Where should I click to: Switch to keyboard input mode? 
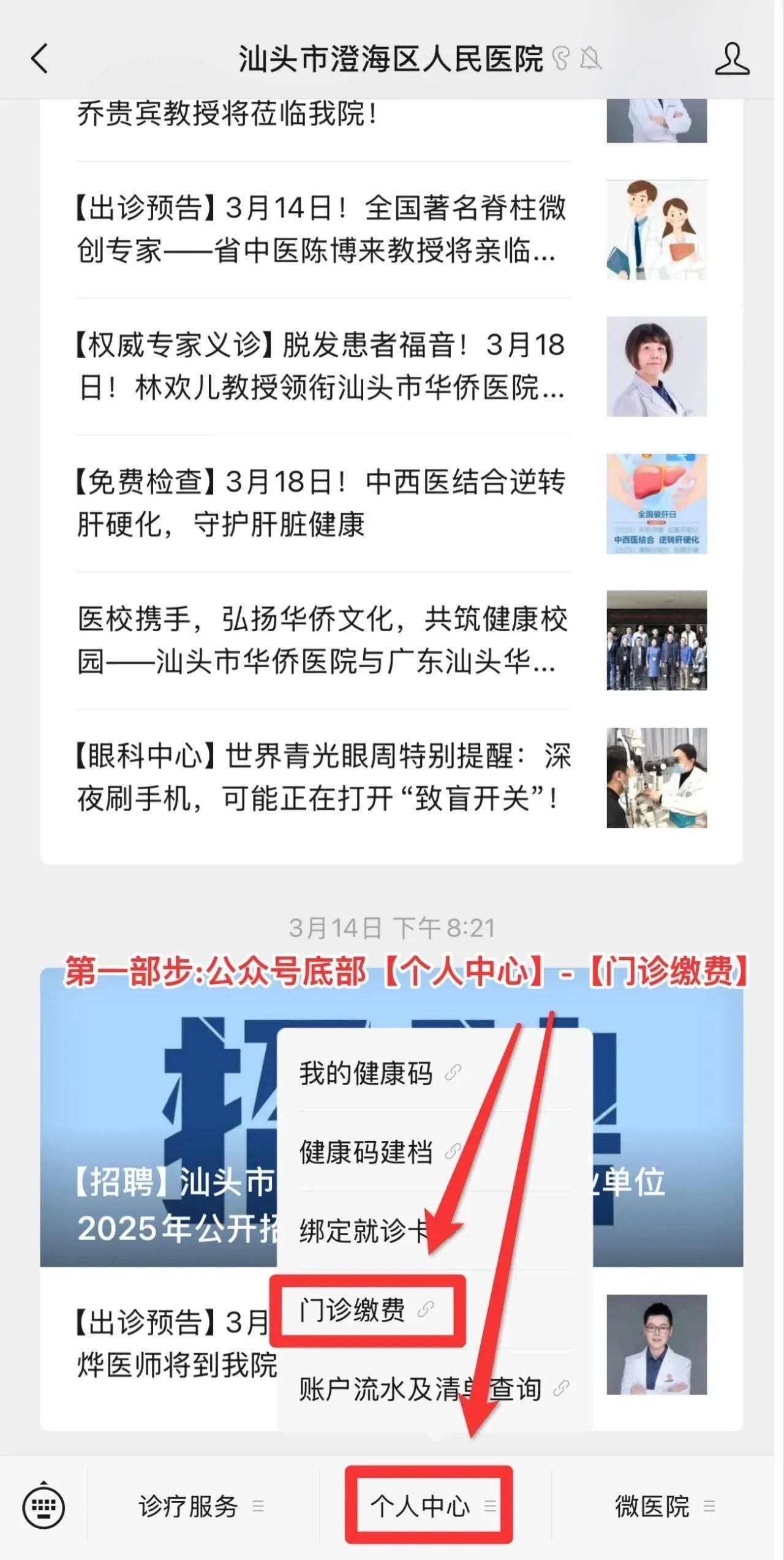point(43,1506)
